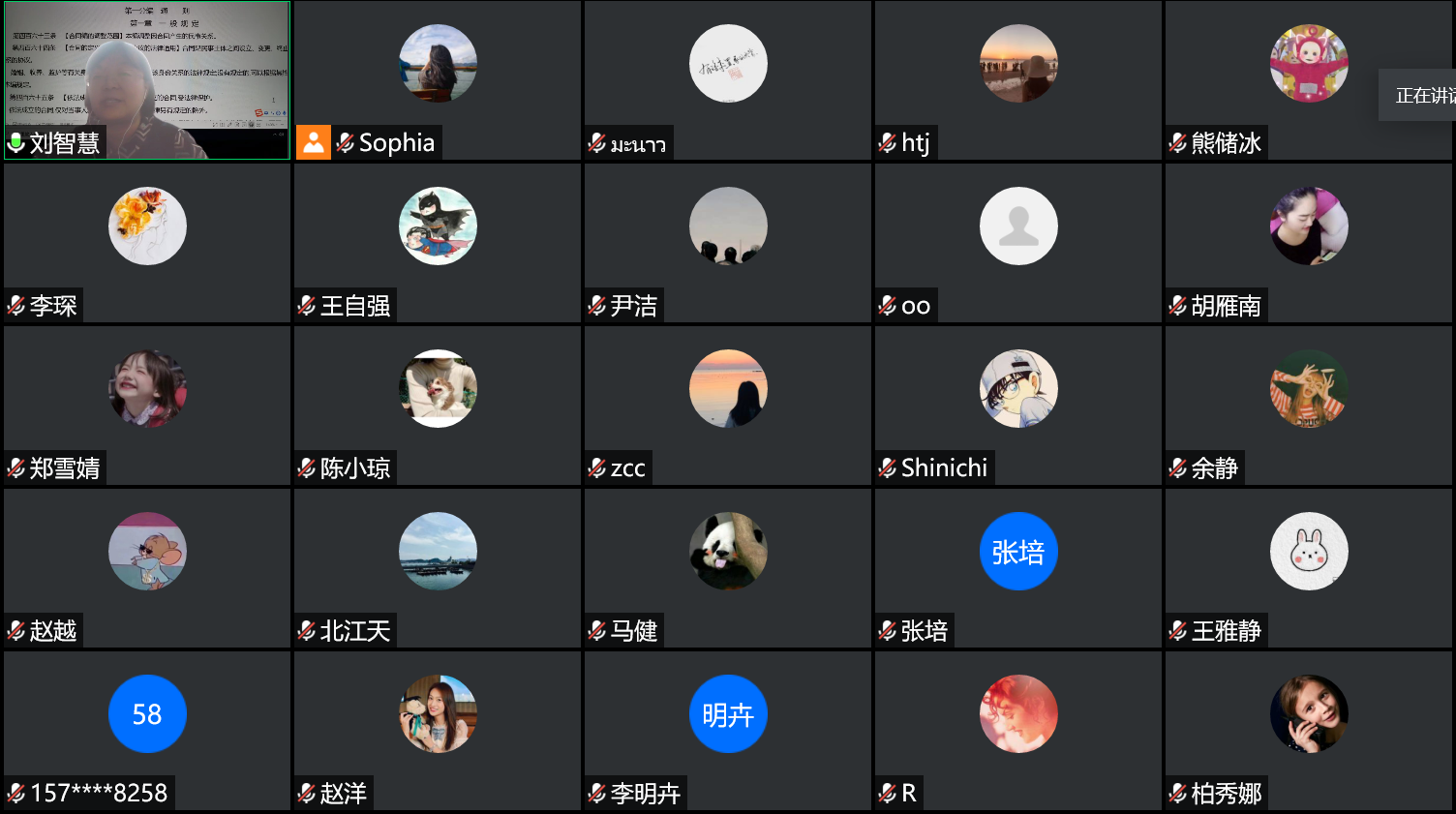
Task: Open 李琛's participant tile
Action: coord(147,242)
